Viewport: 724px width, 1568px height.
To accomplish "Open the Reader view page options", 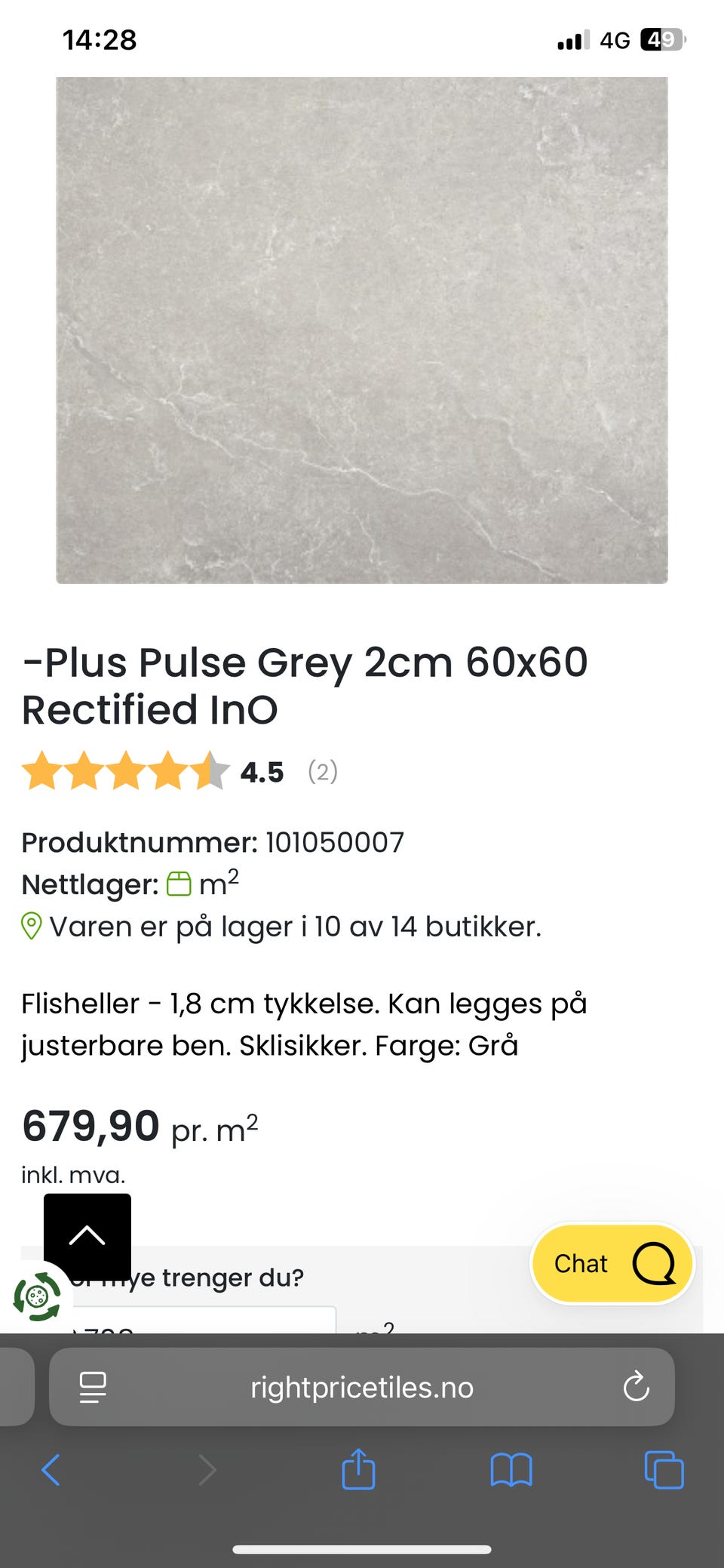I will (x=91, y=1387).
